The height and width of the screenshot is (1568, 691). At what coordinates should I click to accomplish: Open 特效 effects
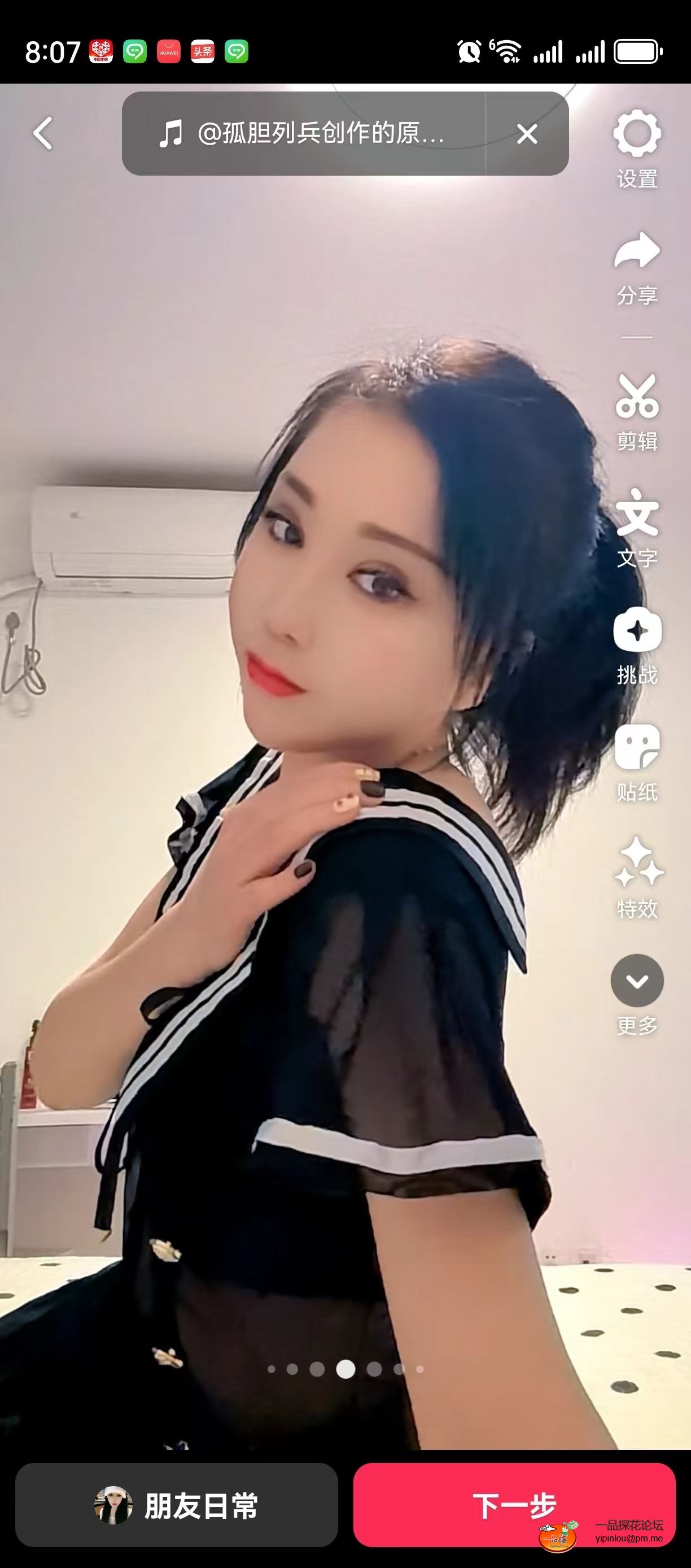pos(637,877)
